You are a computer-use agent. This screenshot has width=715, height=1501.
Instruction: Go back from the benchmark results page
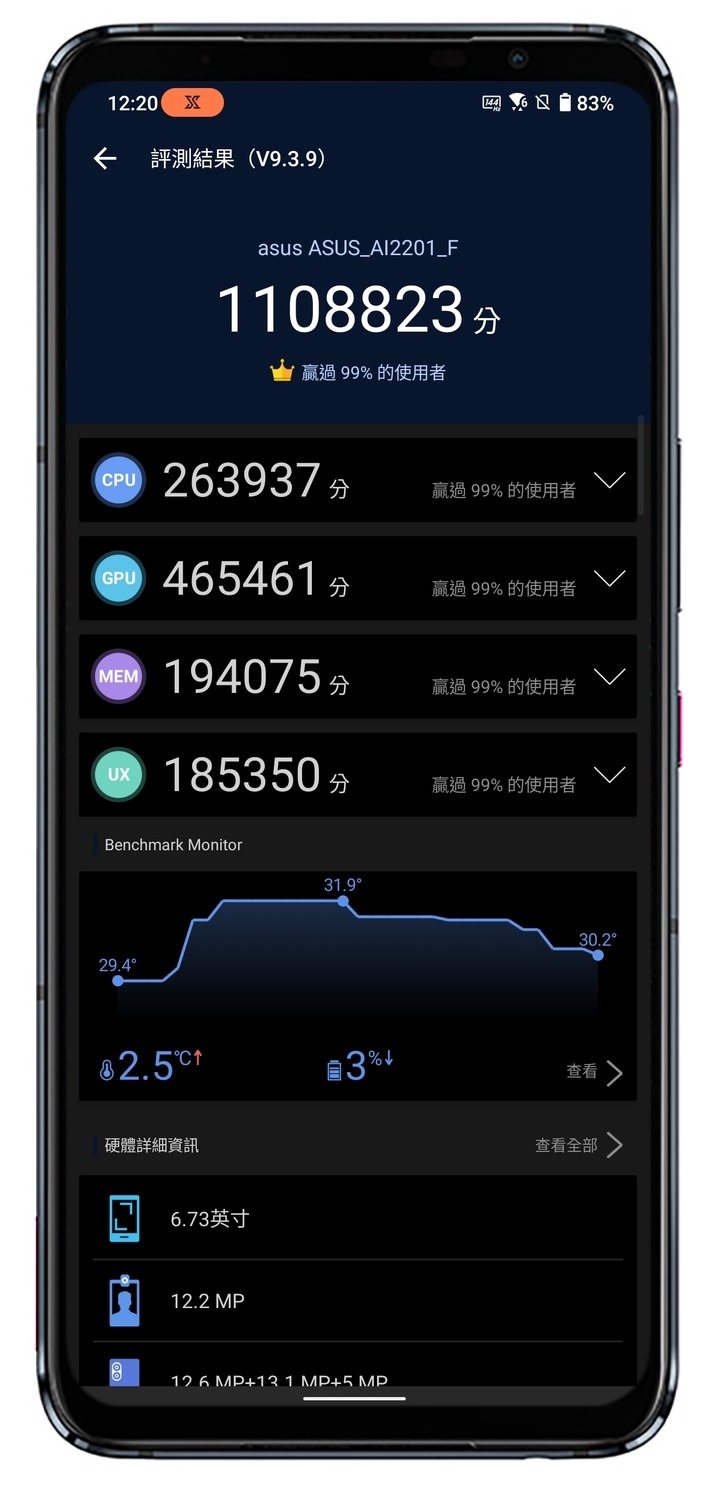coord(105,159)
